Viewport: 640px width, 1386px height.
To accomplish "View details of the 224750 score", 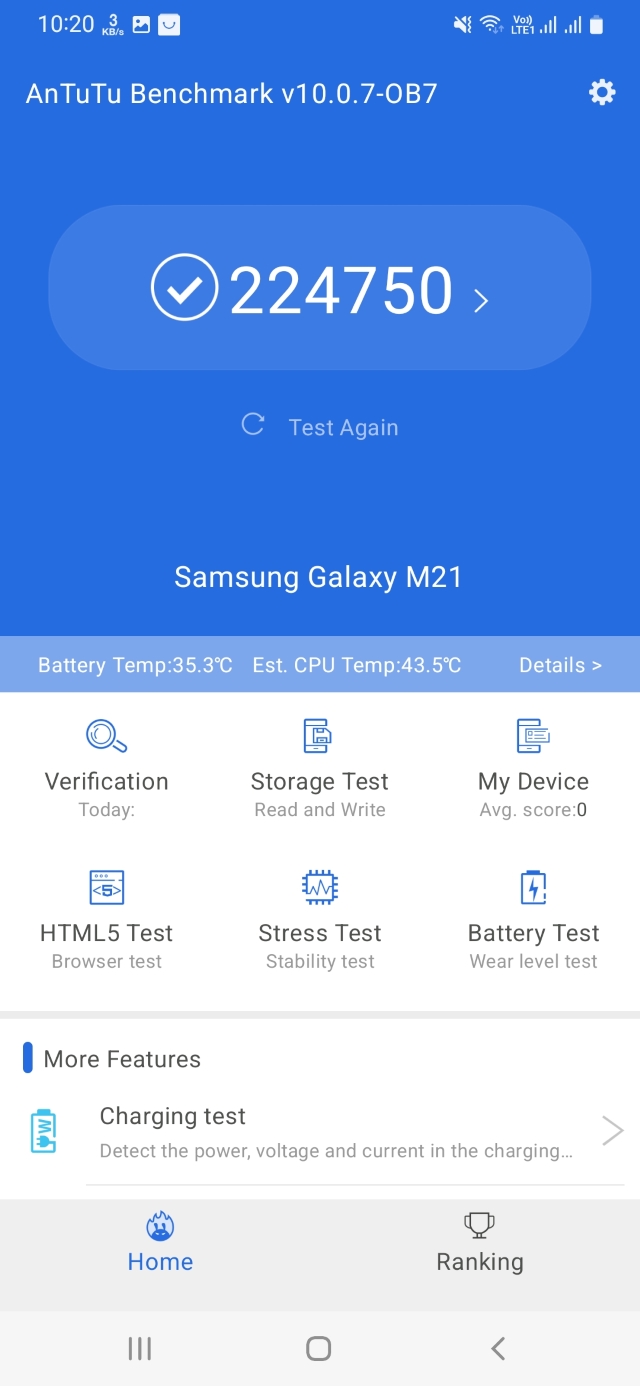I will tap(320, 289).
